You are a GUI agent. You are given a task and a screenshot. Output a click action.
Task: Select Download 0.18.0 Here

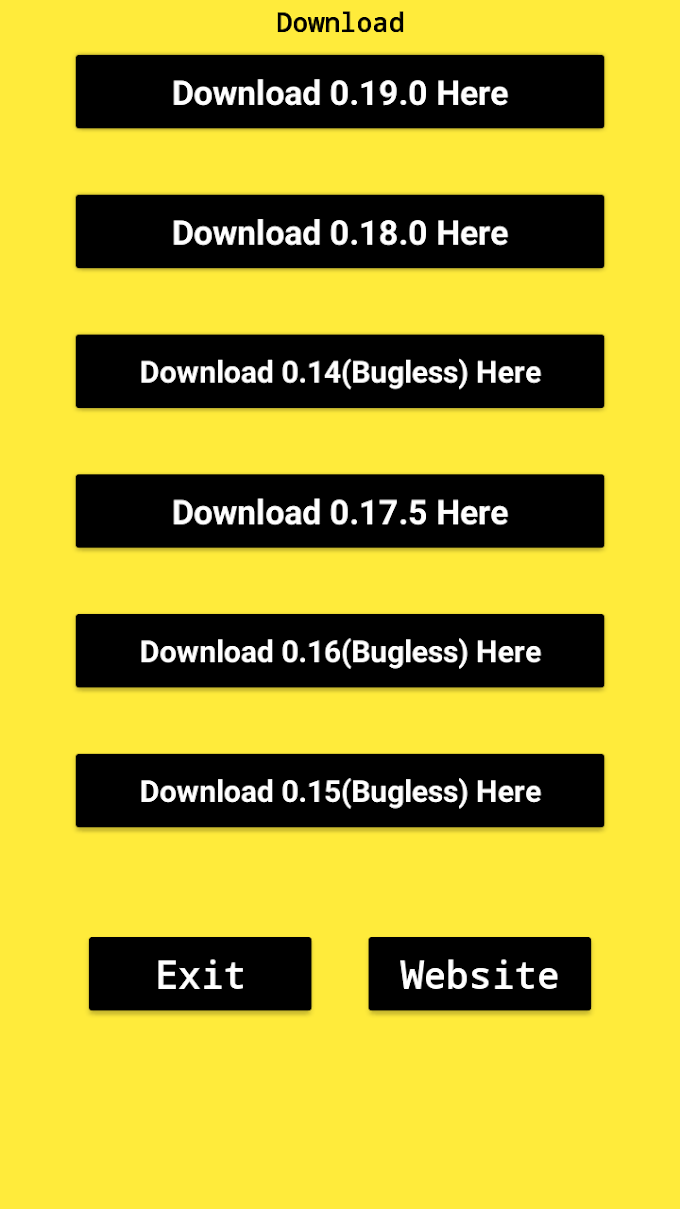pyautogui.click(x=340, y=232)
